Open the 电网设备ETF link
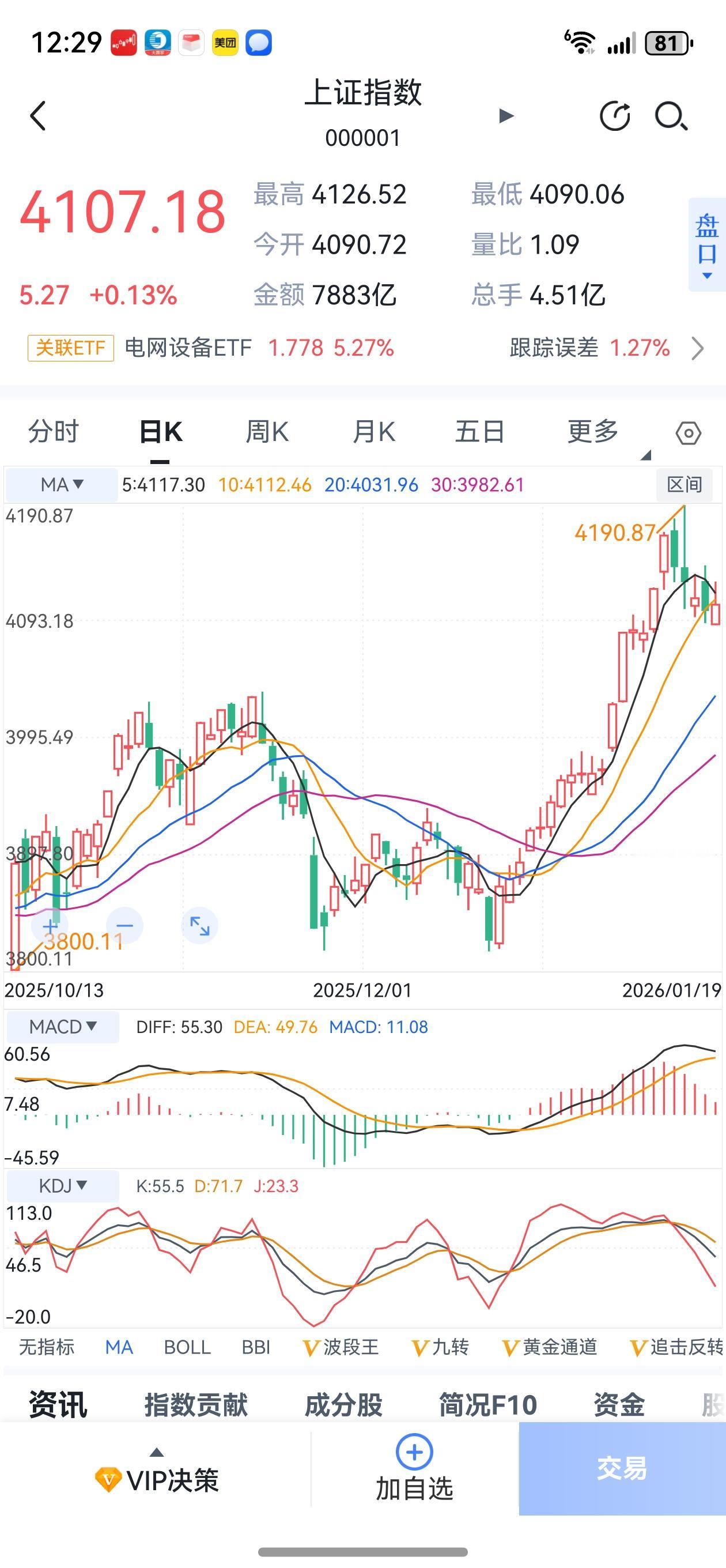The width and height of the screenshot is (726, 1568). (186, 348)
